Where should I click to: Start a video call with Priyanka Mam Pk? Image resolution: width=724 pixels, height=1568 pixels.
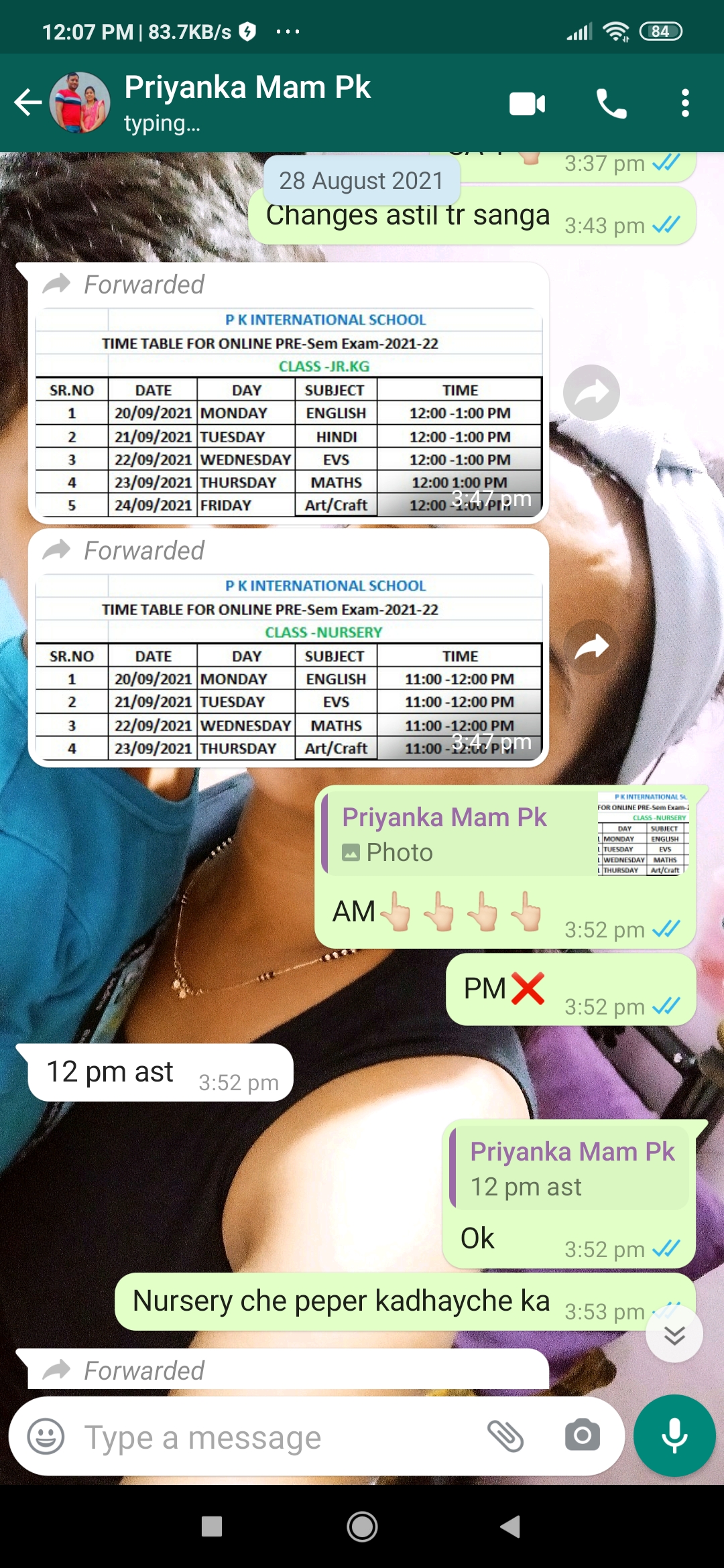coord(527,104)
